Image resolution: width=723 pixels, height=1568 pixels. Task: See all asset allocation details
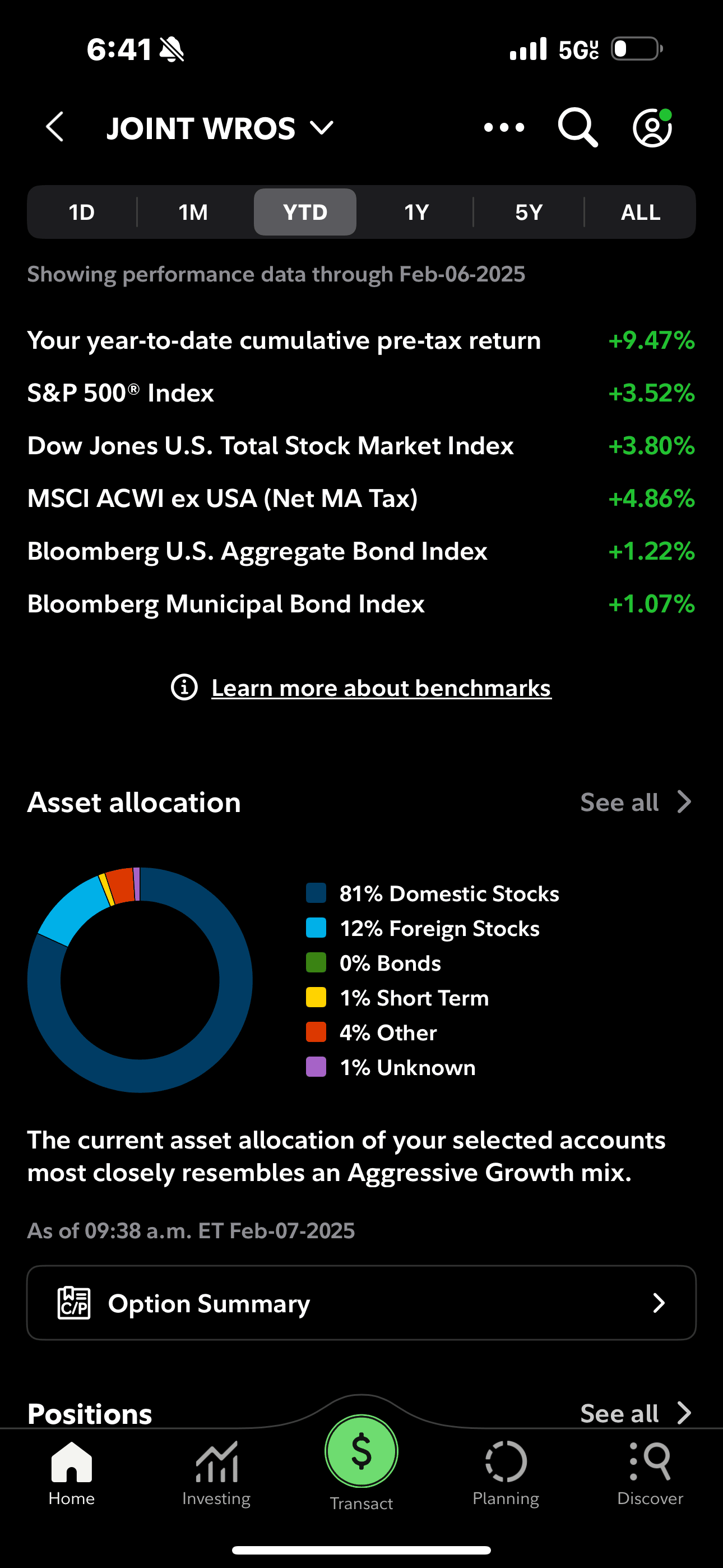(x=635, y=803)
